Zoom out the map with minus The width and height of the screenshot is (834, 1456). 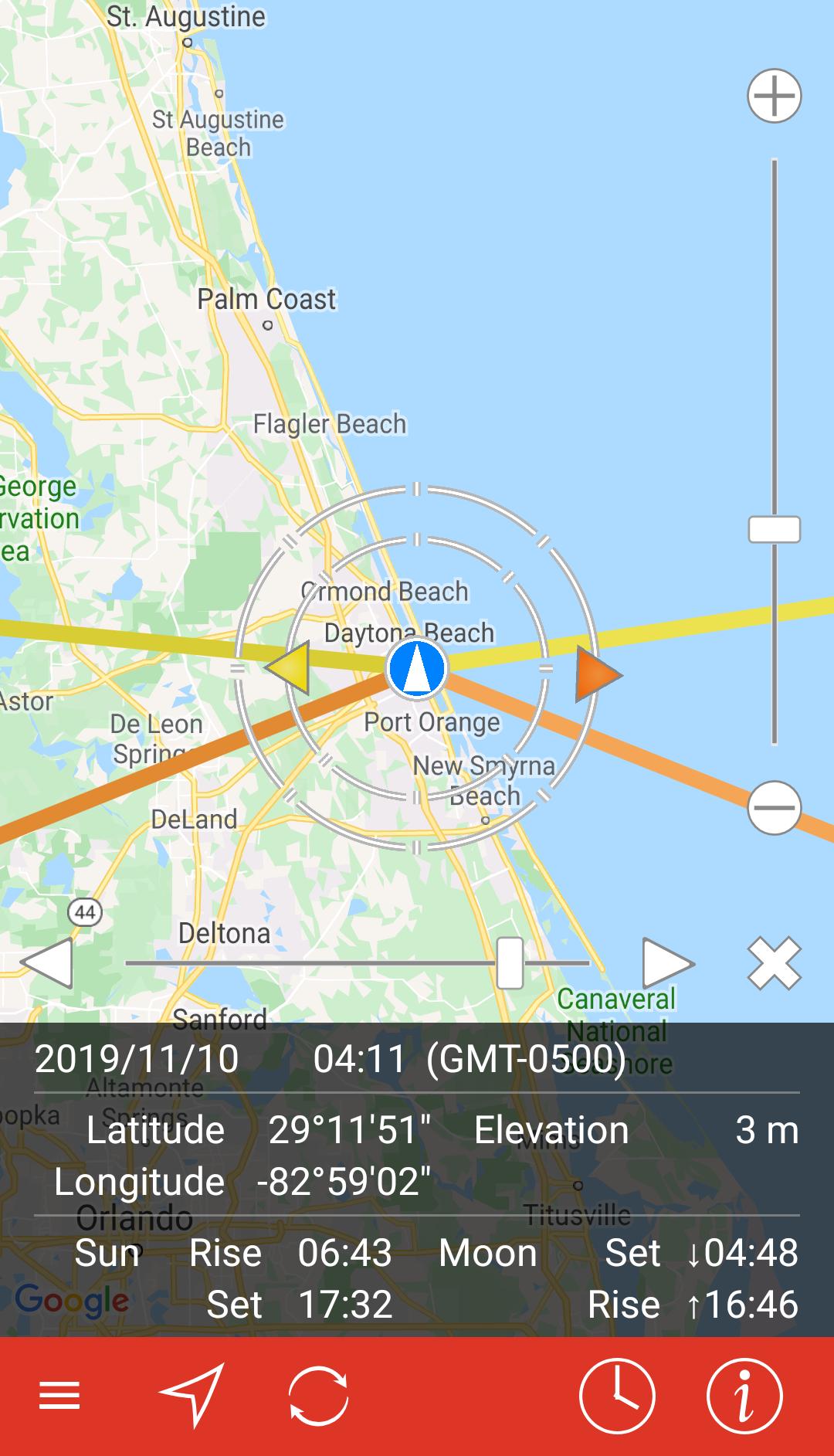[774, 808]
